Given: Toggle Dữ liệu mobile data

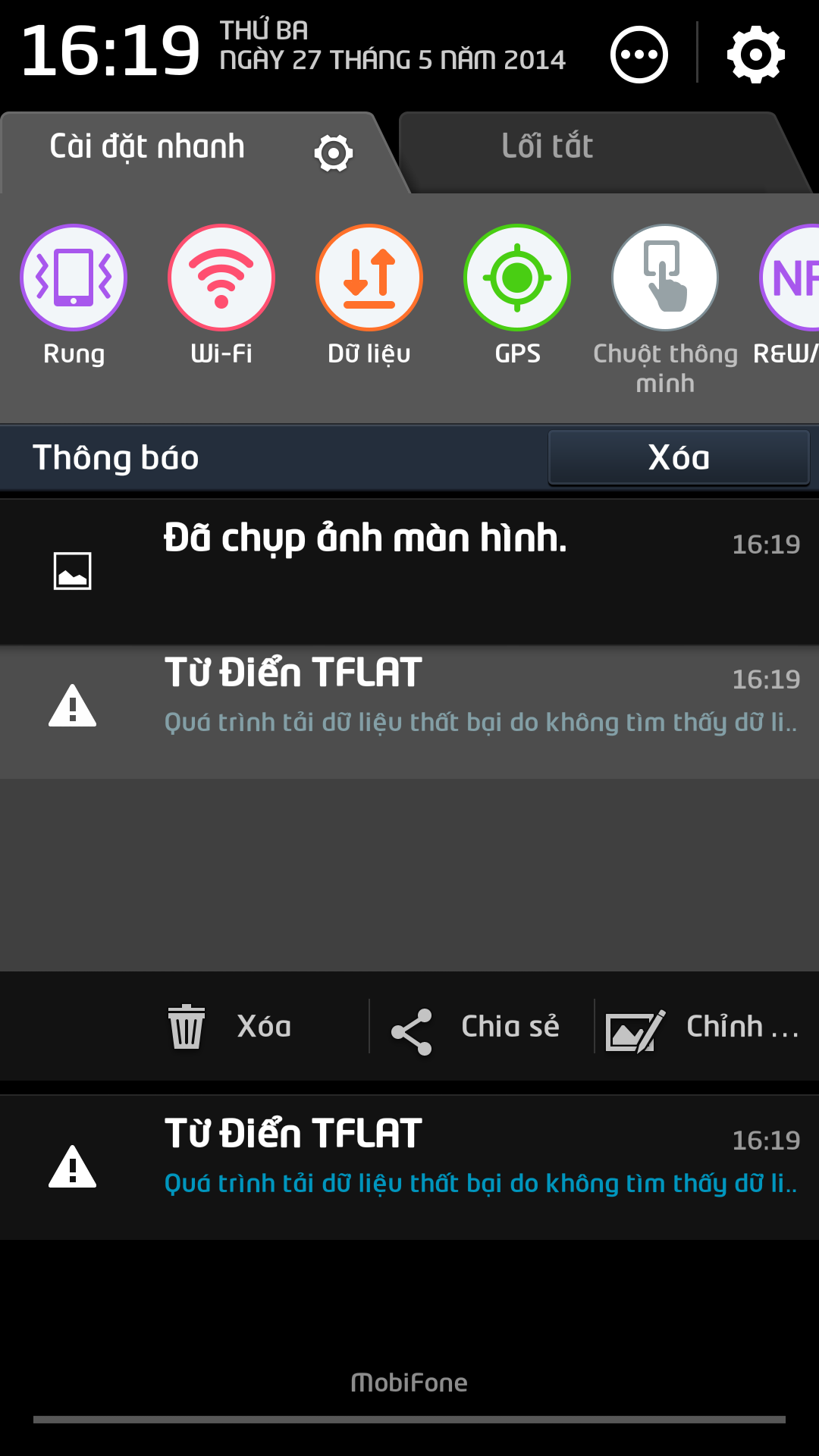Looking at the screenshot, I should tap(369, 278).
